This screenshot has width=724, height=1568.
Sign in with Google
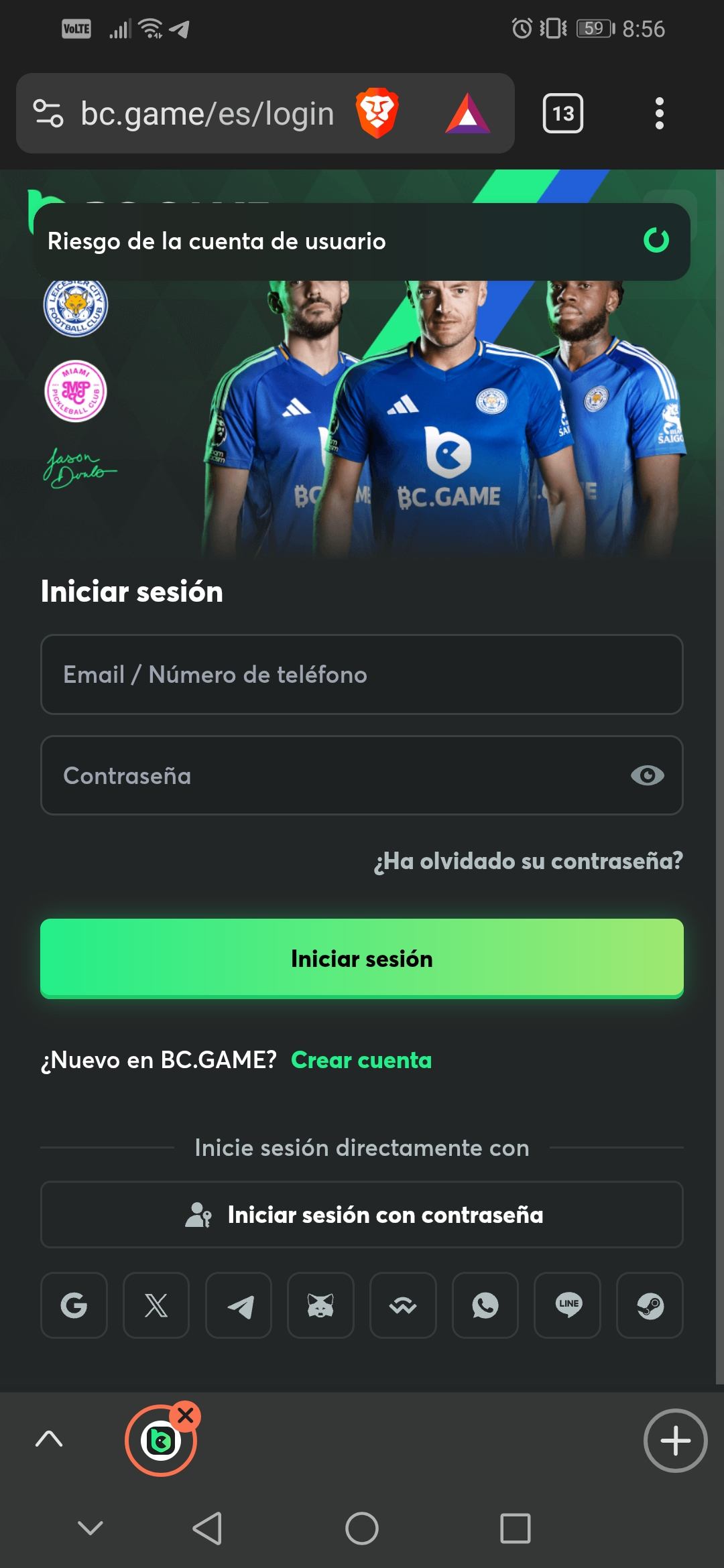tap(74, 1305)
